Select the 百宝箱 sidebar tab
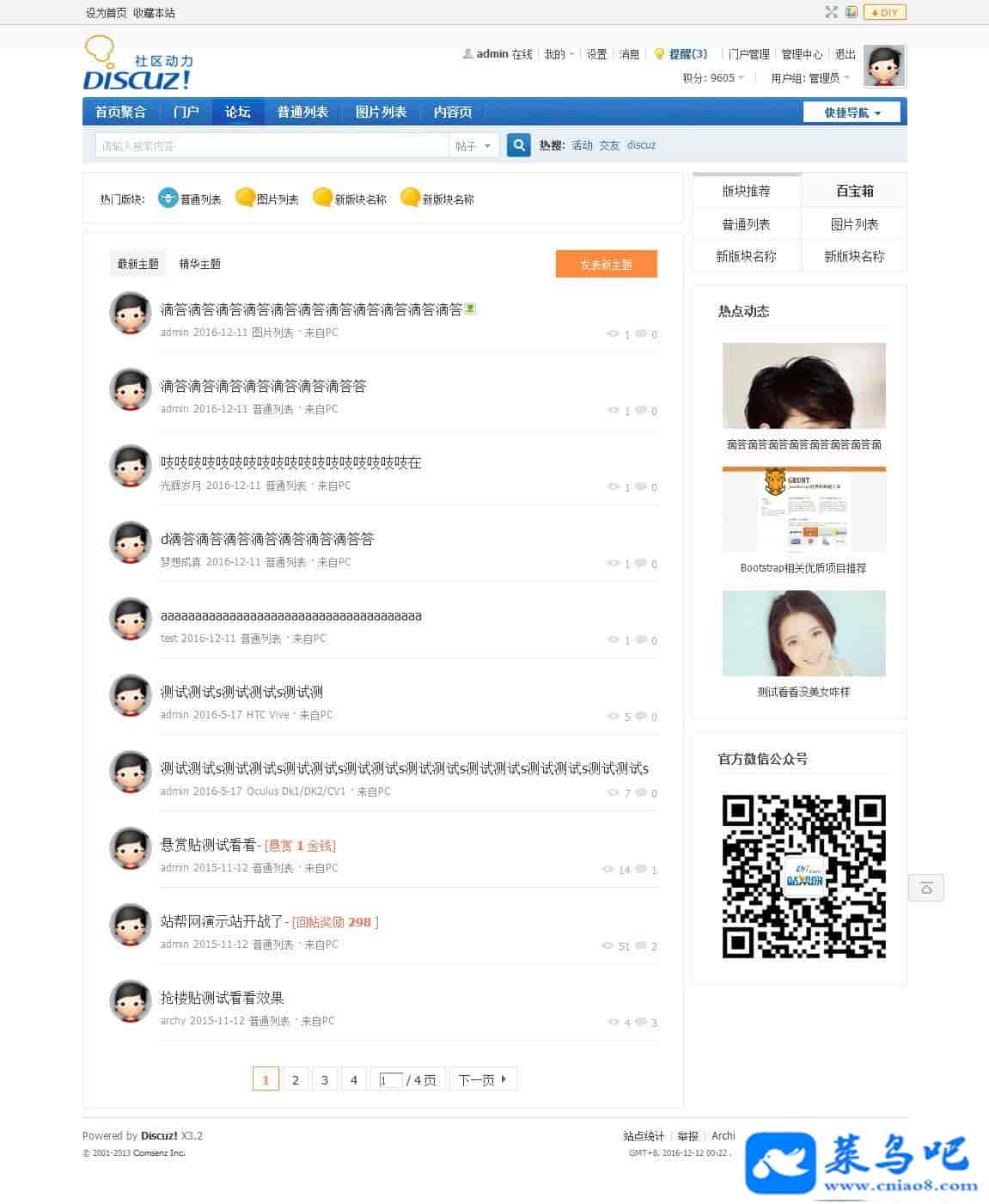 point(854,191)
